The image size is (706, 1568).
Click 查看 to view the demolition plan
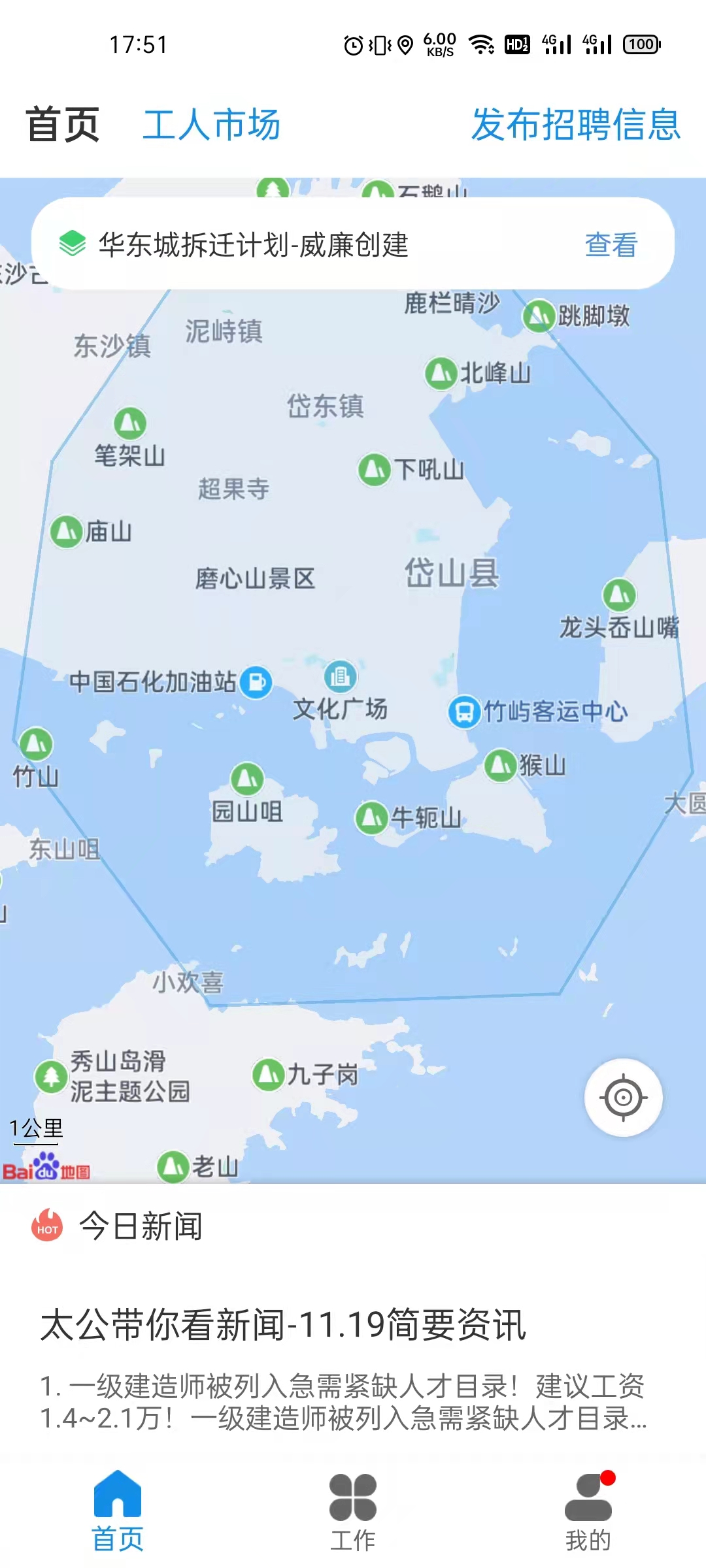(x=611, y=246)
